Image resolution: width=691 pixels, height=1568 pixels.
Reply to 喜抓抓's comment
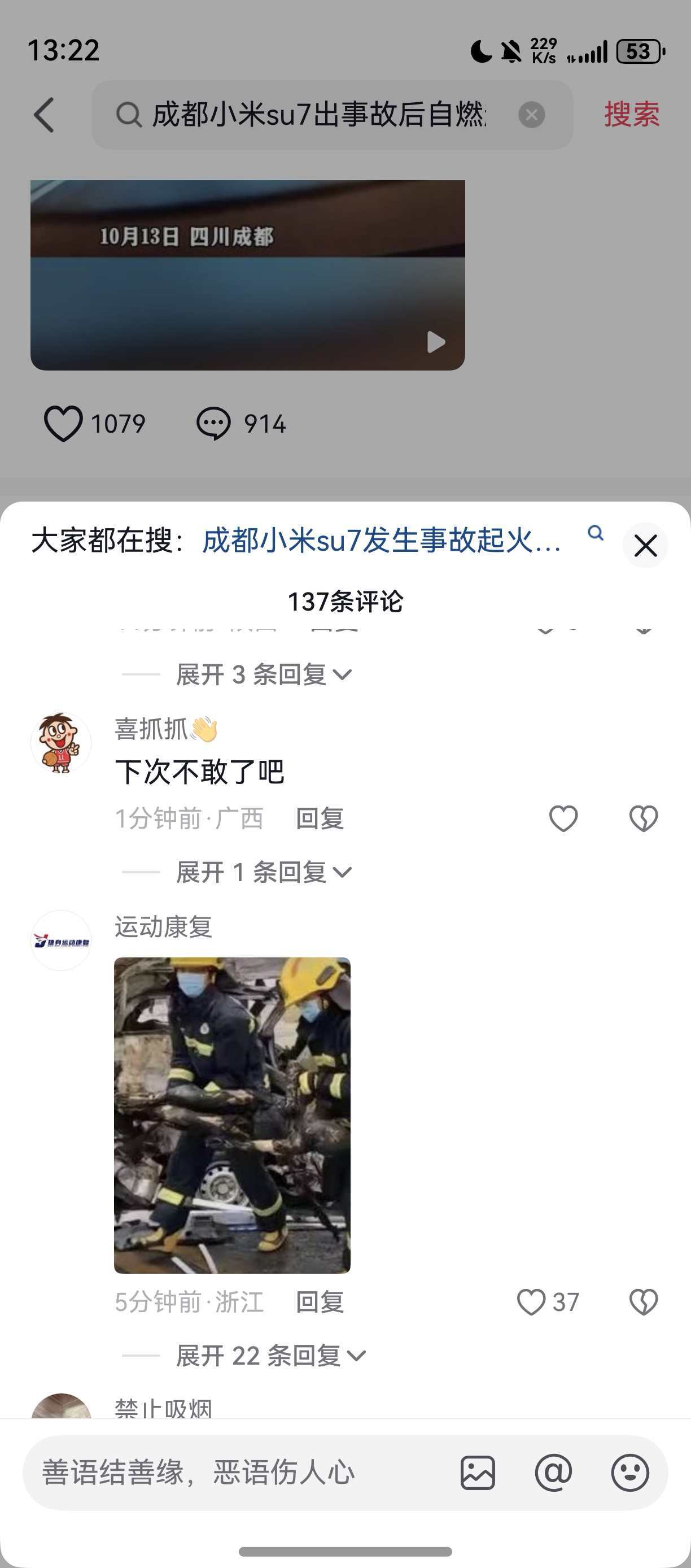(x=320, y=818)
